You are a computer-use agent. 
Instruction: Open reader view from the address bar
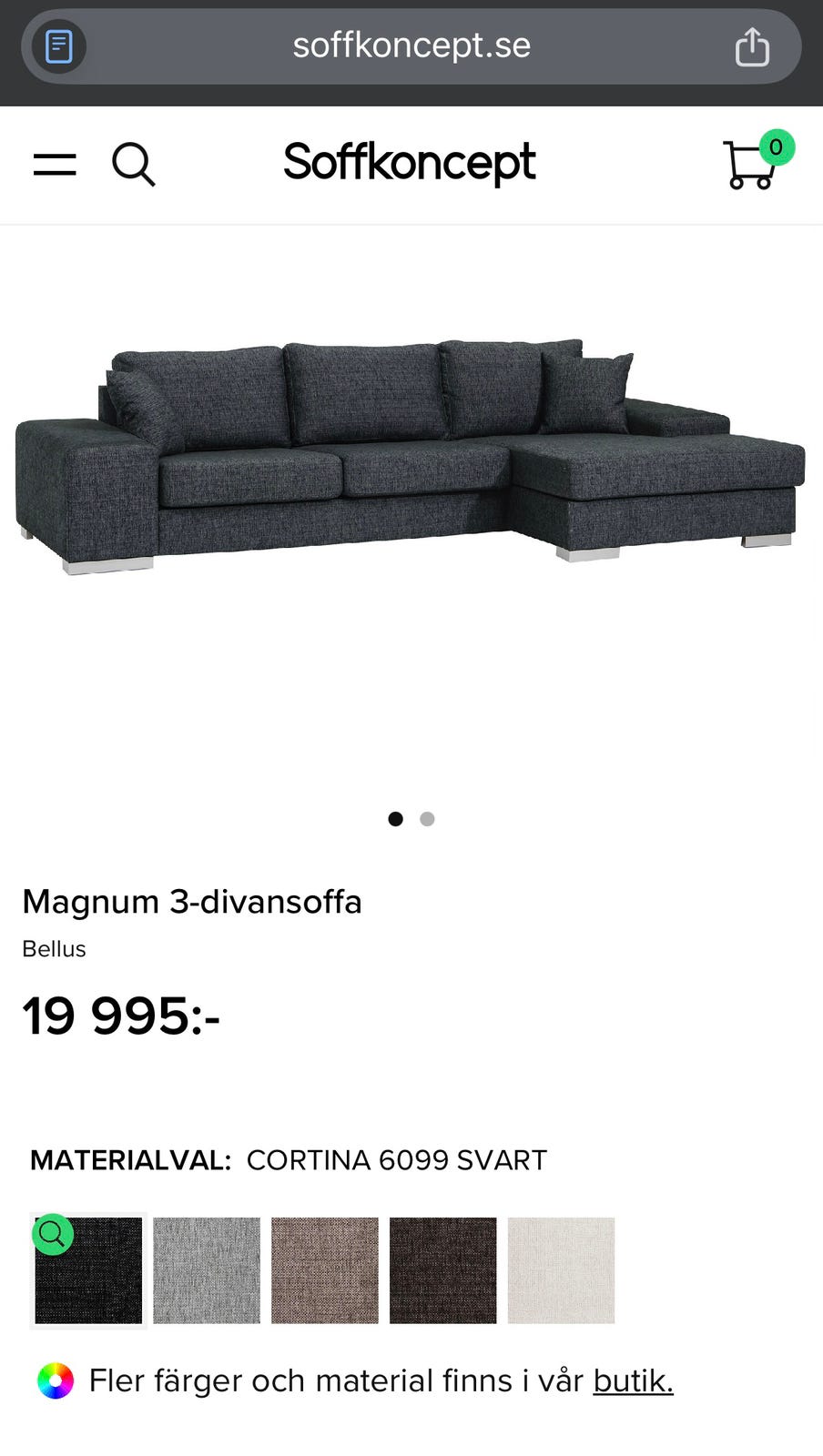(x=58, y=45)
